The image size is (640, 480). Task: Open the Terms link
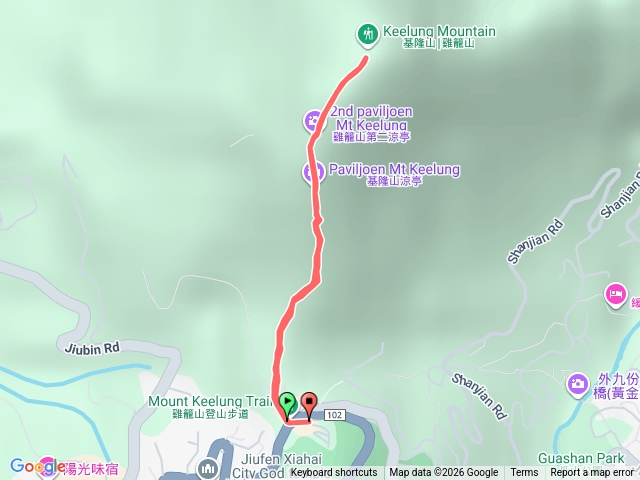point(524,473)
